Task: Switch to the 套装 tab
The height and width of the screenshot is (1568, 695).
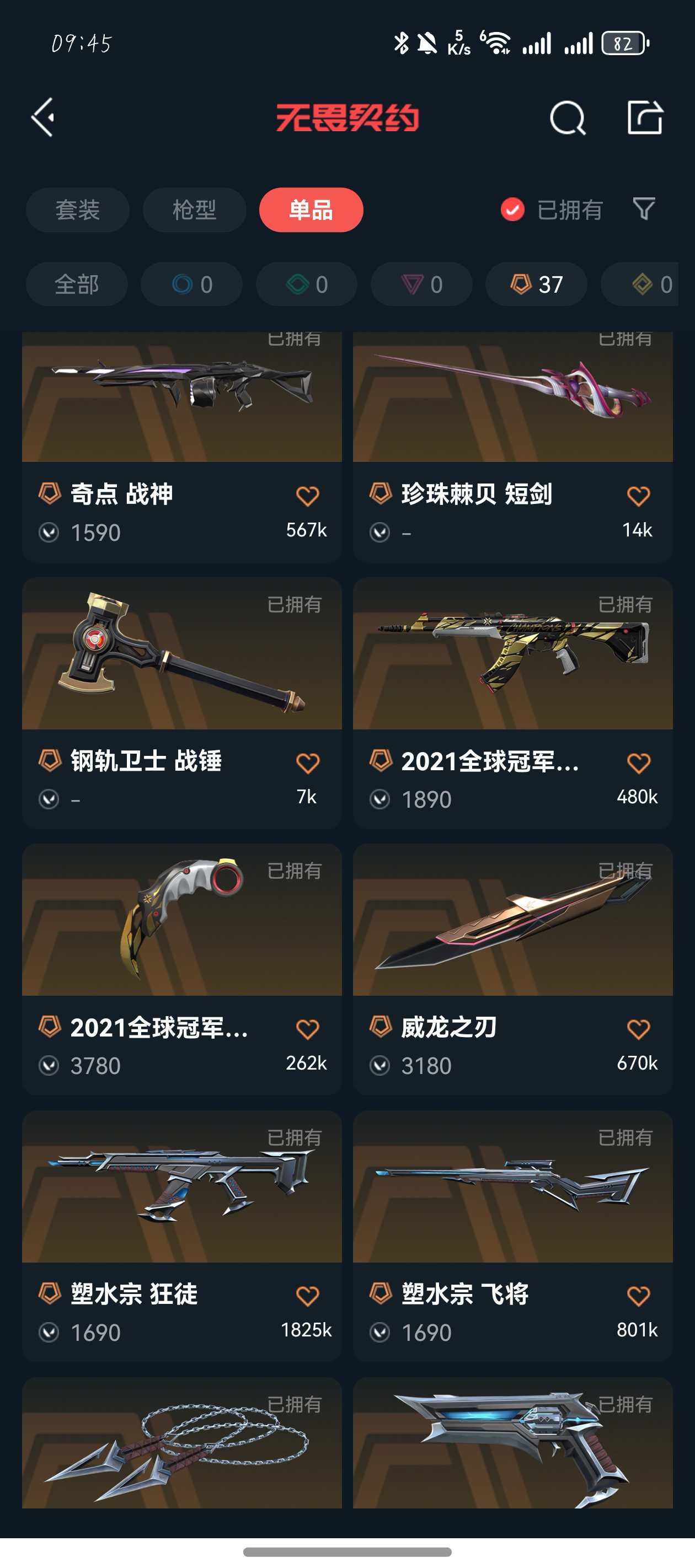Action: click(77, 210)
